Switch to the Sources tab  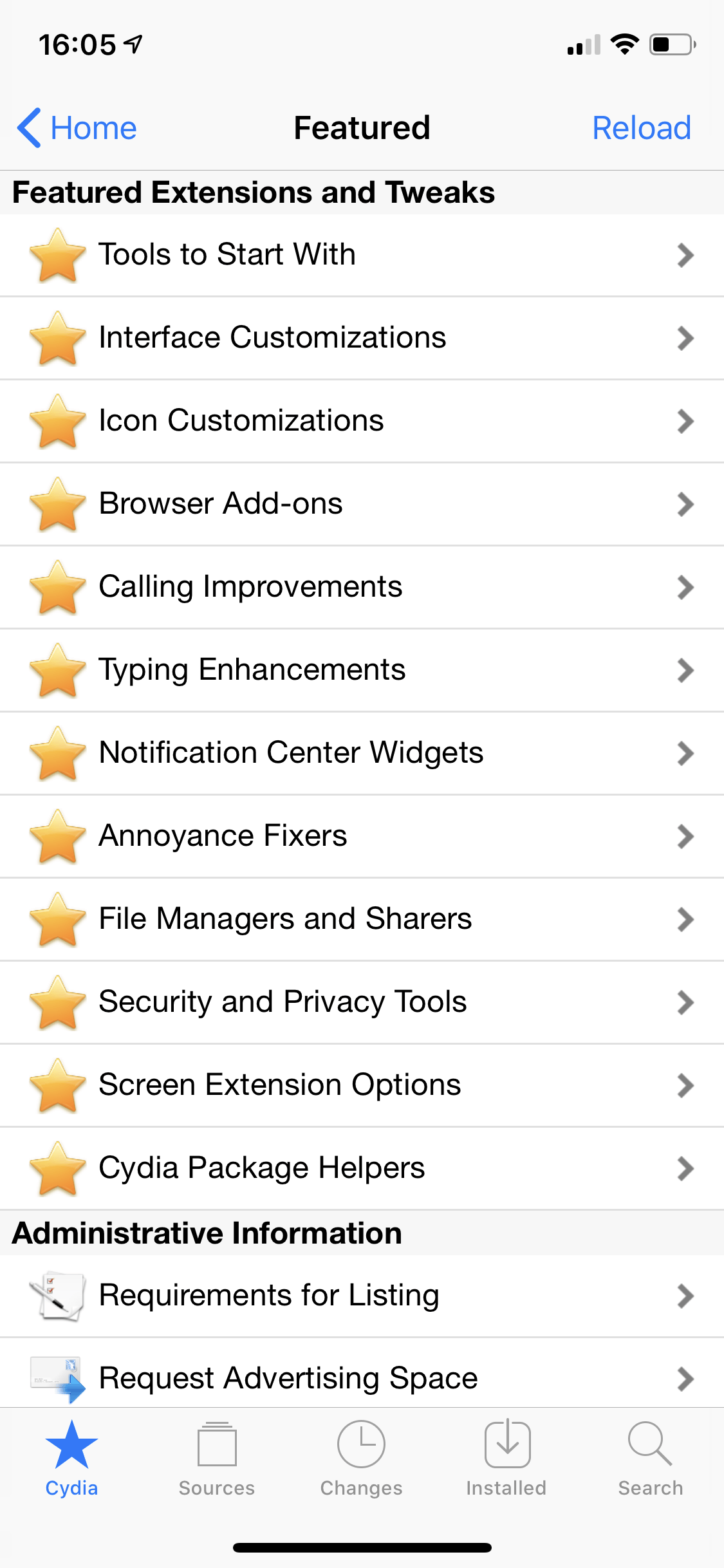click(217, 1459)
